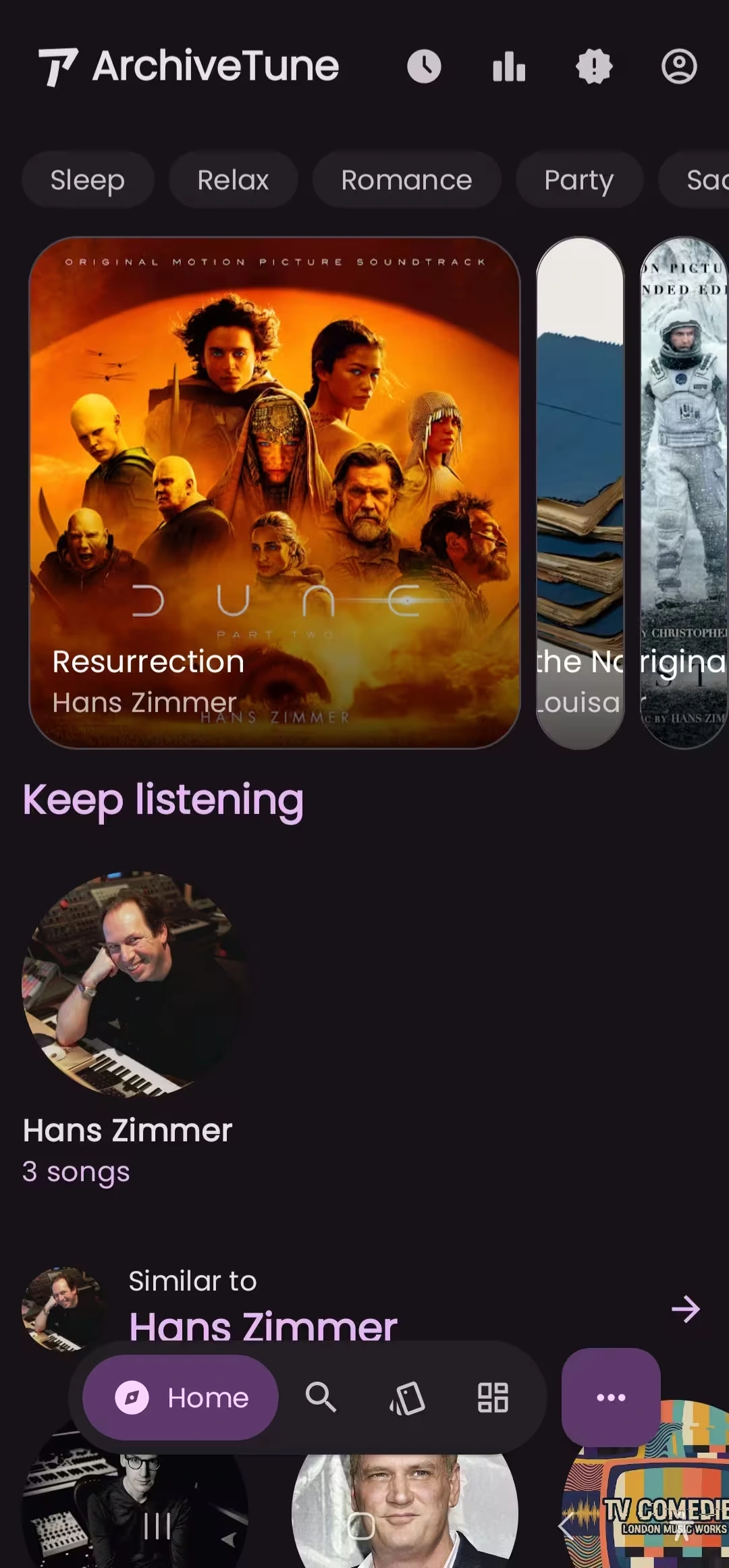Viewport: 729px width, 1568px height.
Task: Open the Louisa album card
Action: [x=580, y=493]
